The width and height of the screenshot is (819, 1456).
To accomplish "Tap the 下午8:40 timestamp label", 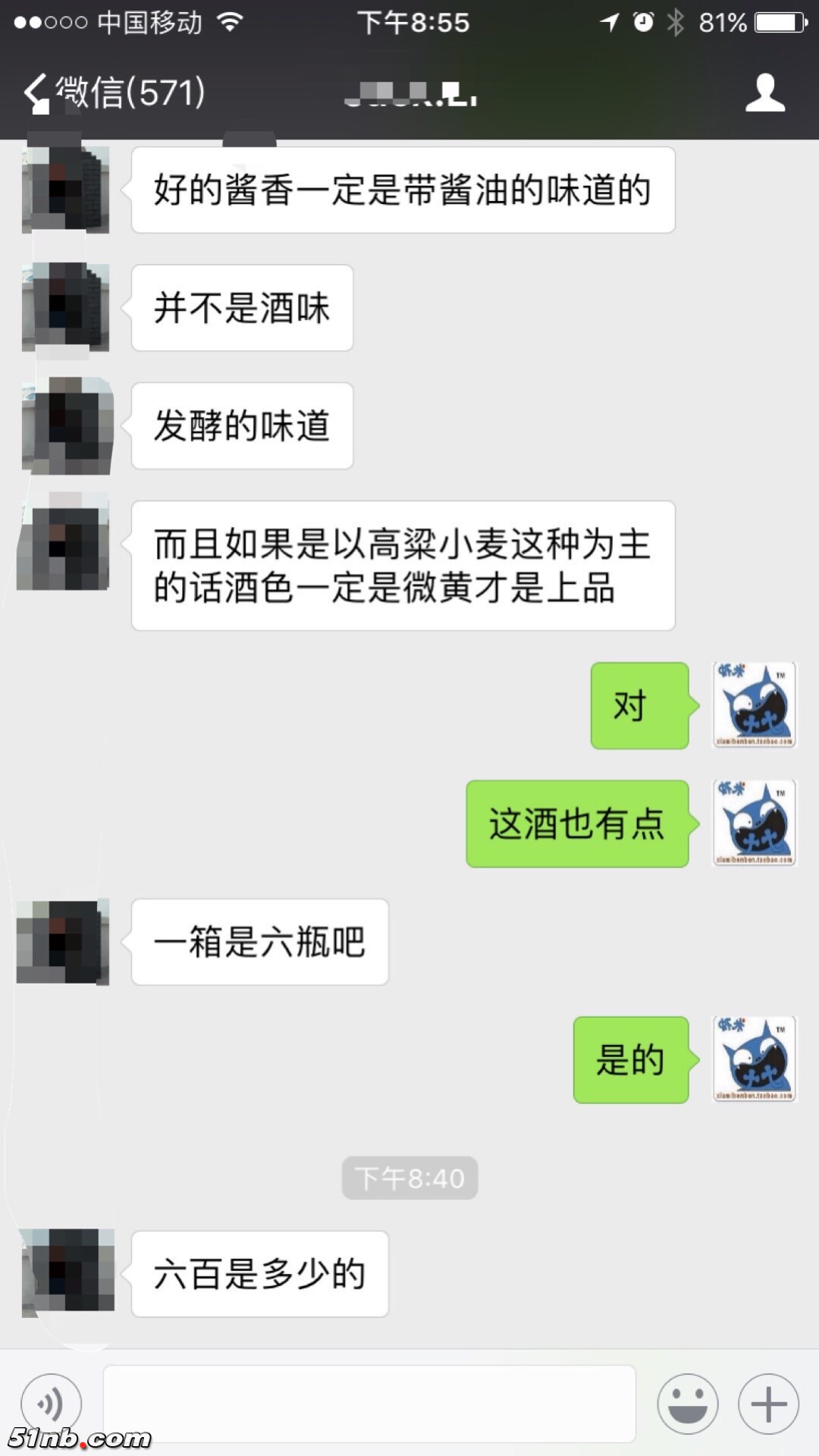I will 409,1178.
